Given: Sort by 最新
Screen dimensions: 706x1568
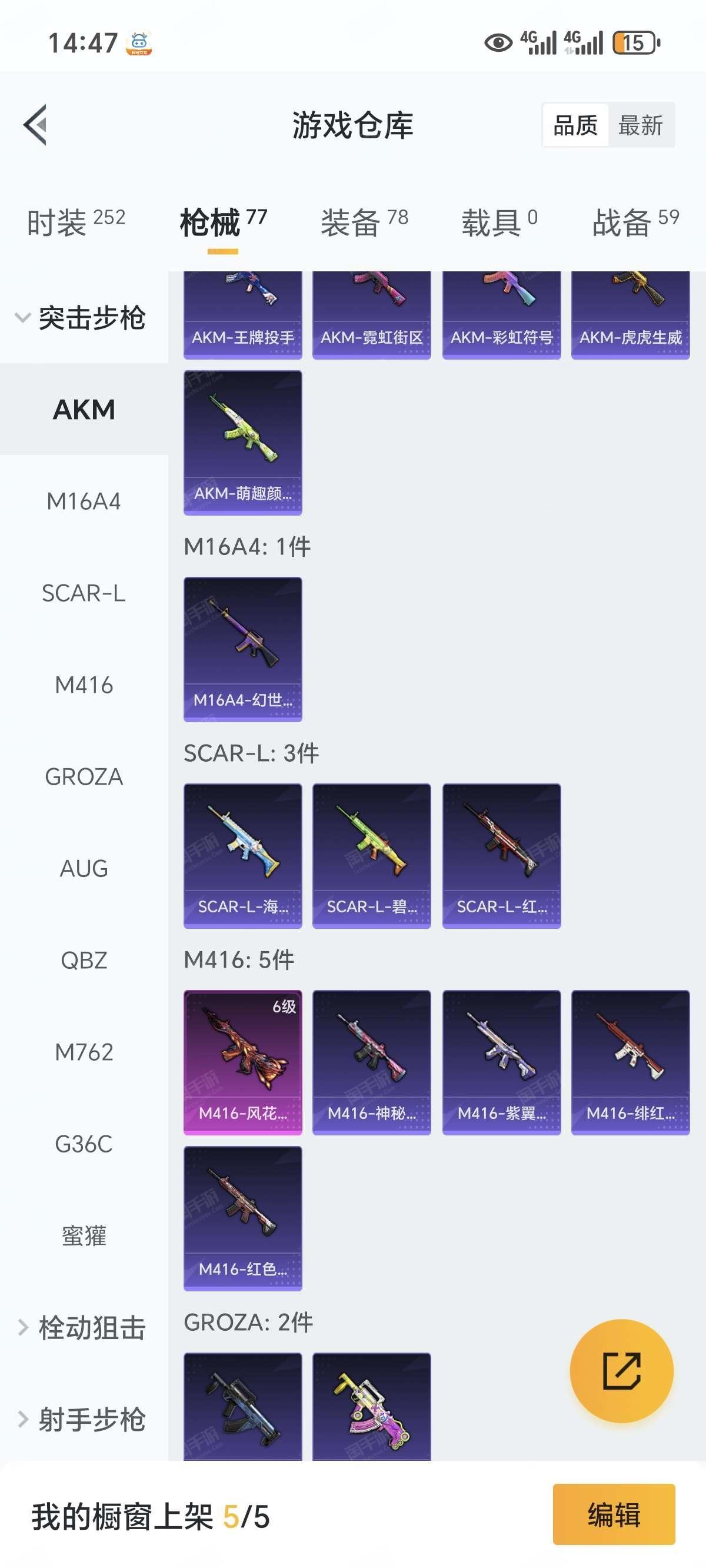Looking at the screenshot, I should (x=640, y=125).
